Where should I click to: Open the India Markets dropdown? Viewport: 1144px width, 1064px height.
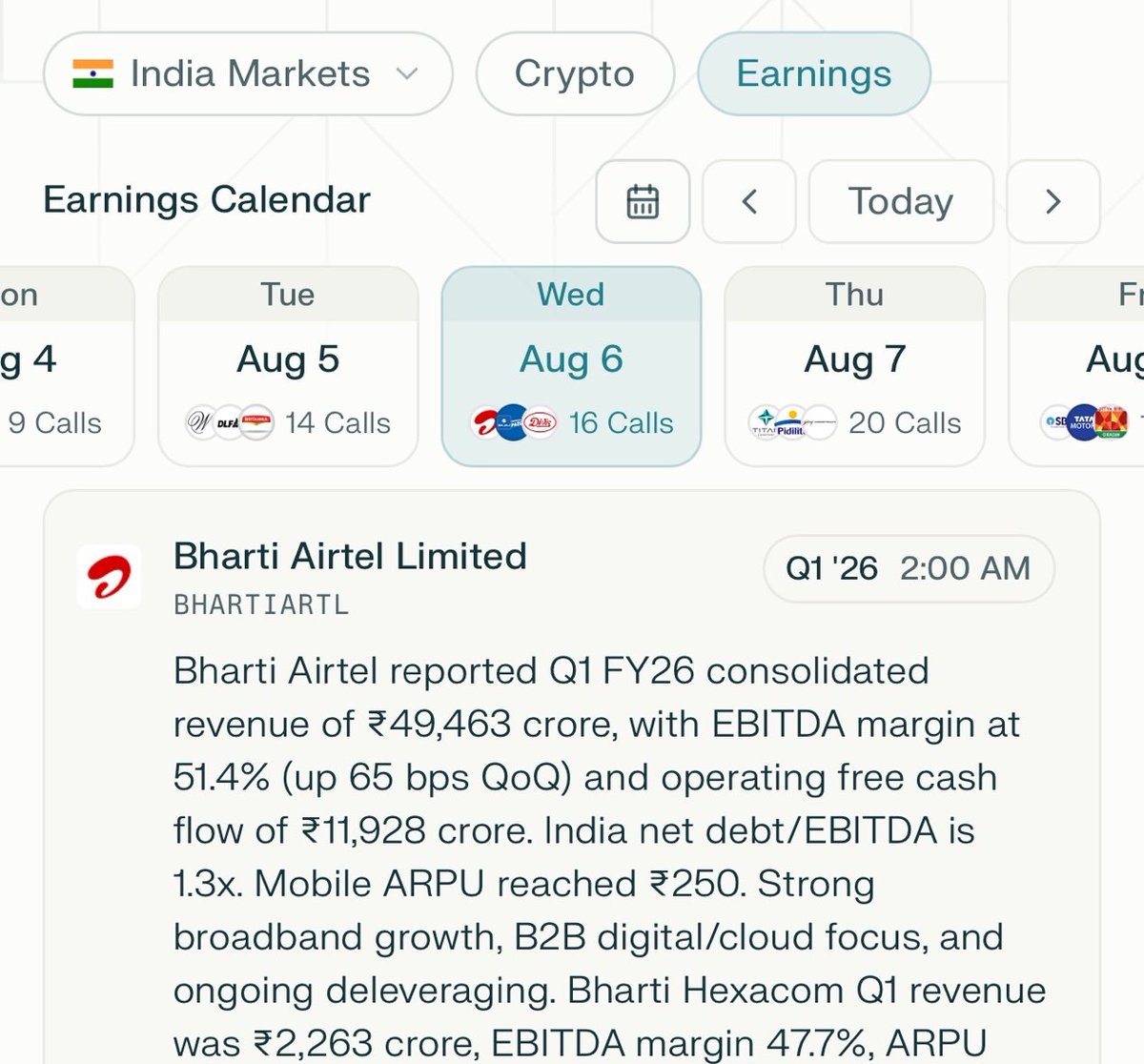pos(247,74)
